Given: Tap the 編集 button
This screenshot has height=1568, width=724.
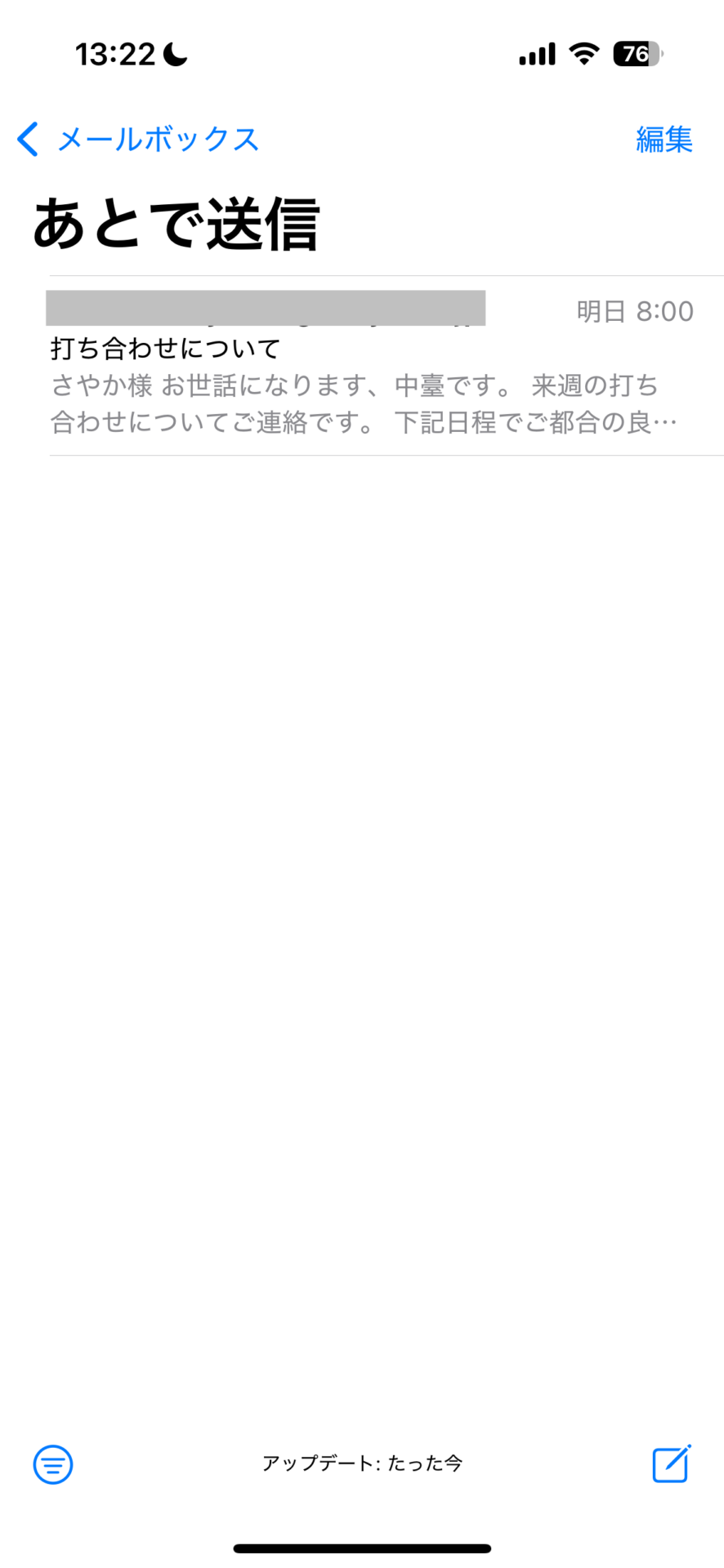Looking at the screenshot, I should point(664,140).
